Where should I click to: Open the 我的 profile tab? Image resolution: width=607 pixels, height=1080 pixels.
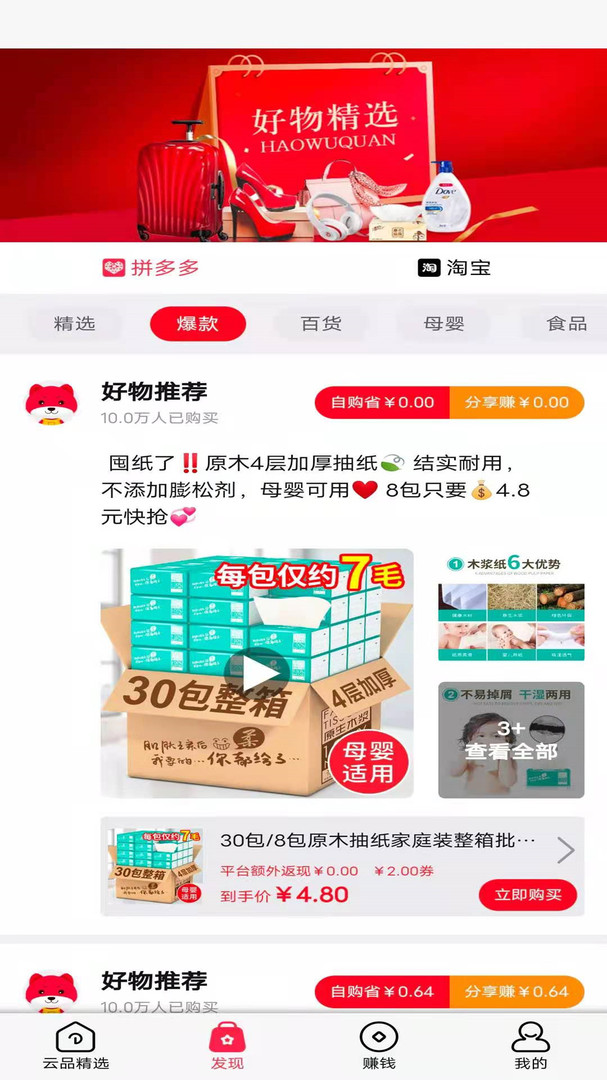pos(530,1046)
